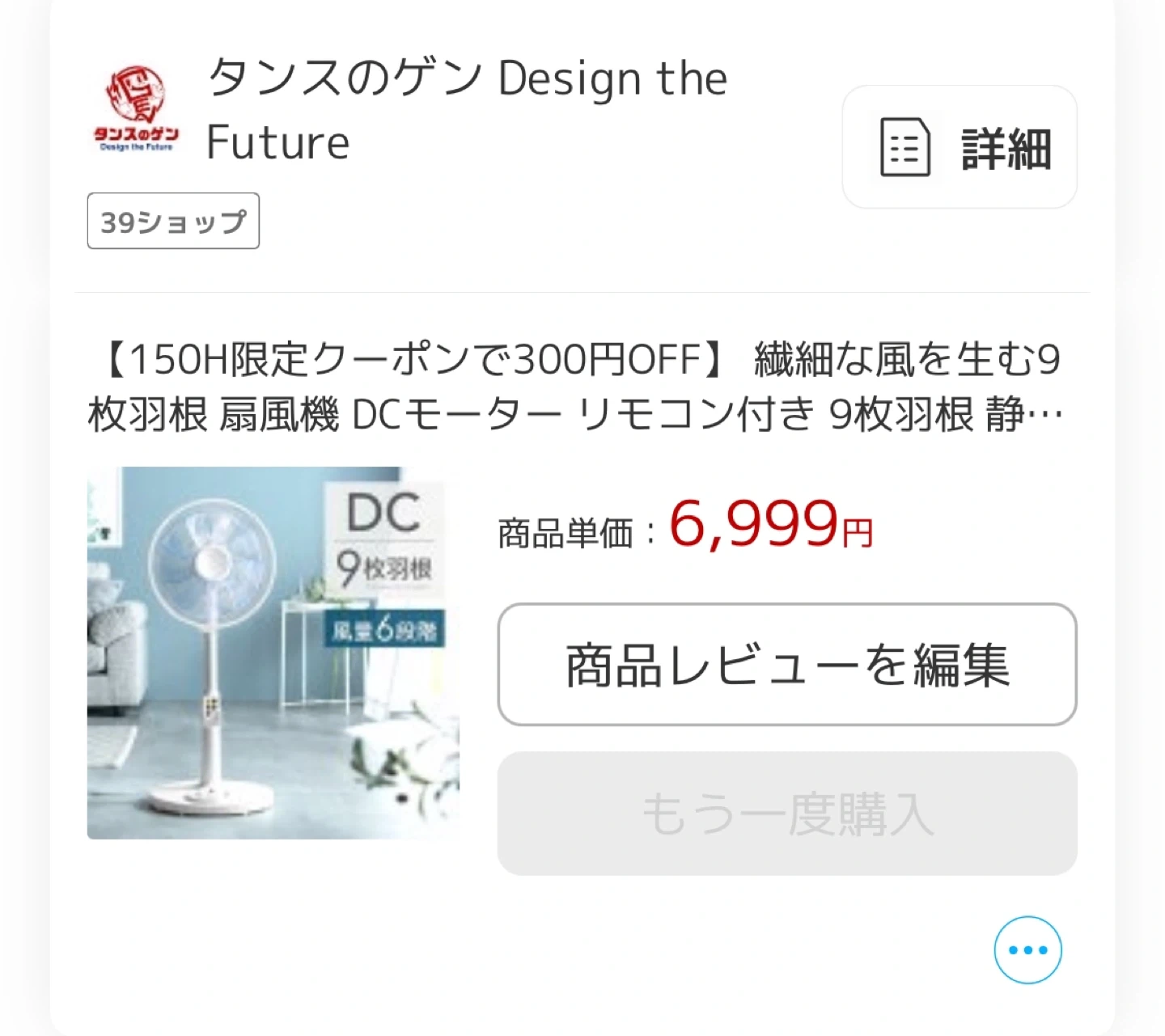Open the 詳細 order details button
This screenshot has height=1036, width=1165.
pos(960,147)
